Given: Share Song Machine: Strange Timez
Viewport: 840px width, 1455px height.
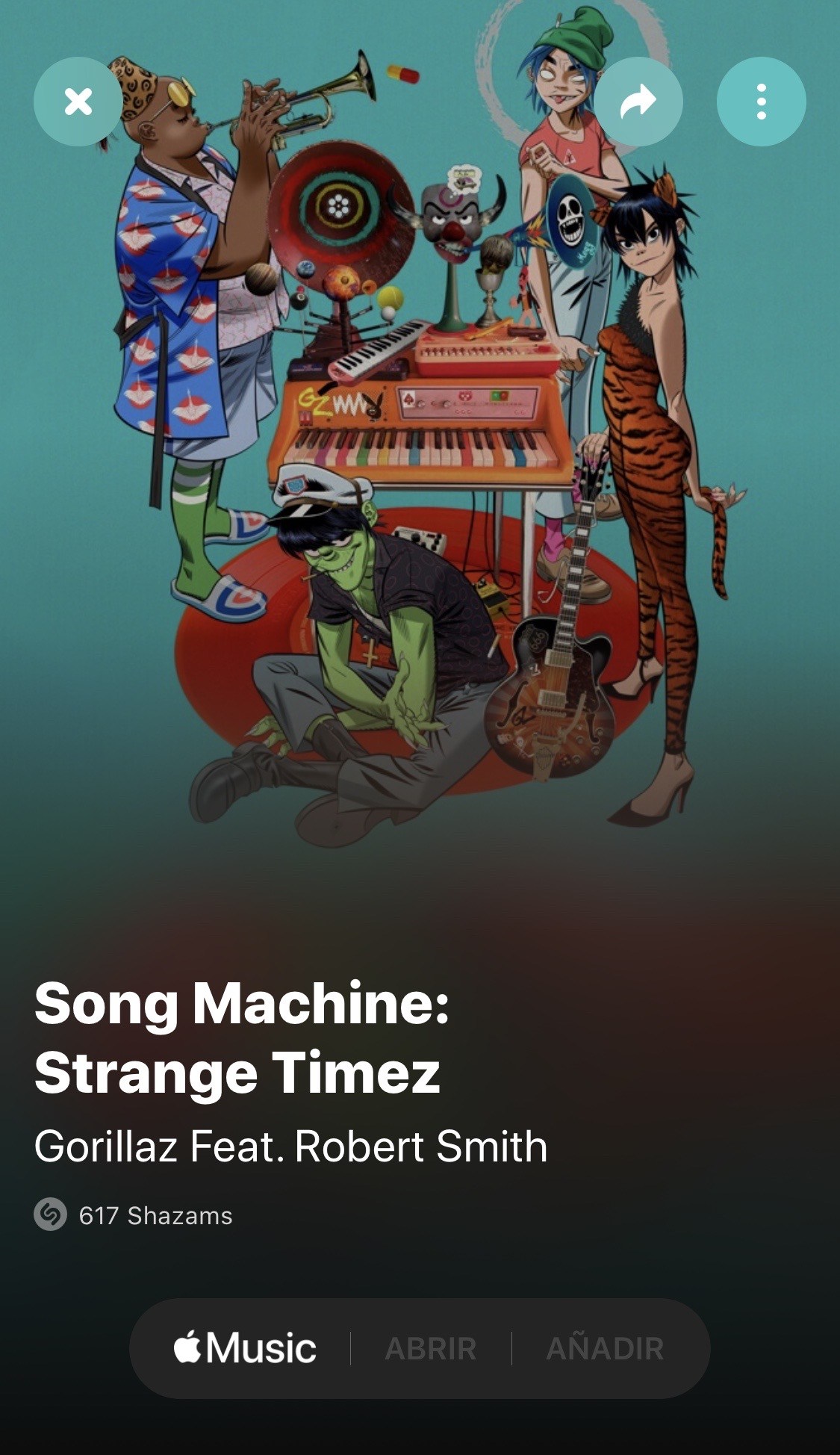Looking at the screenshot, I should 638,102.
